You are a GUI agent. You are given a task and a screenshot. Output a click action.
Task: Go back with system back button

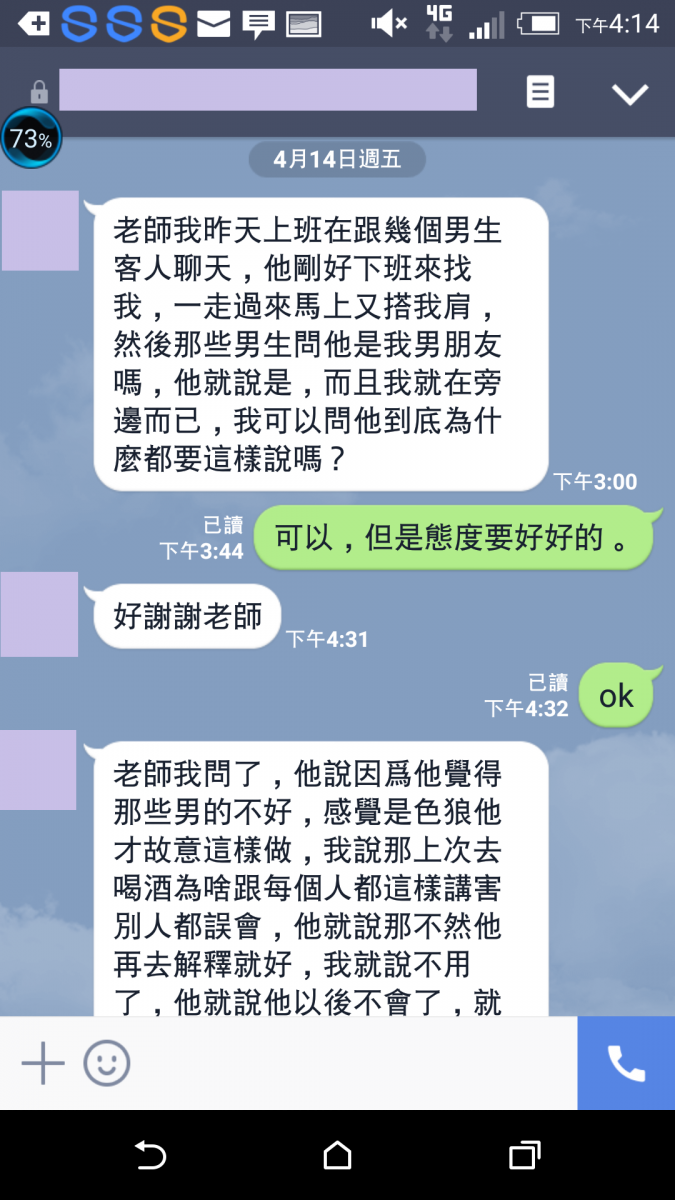click(x=150, y=1156)
